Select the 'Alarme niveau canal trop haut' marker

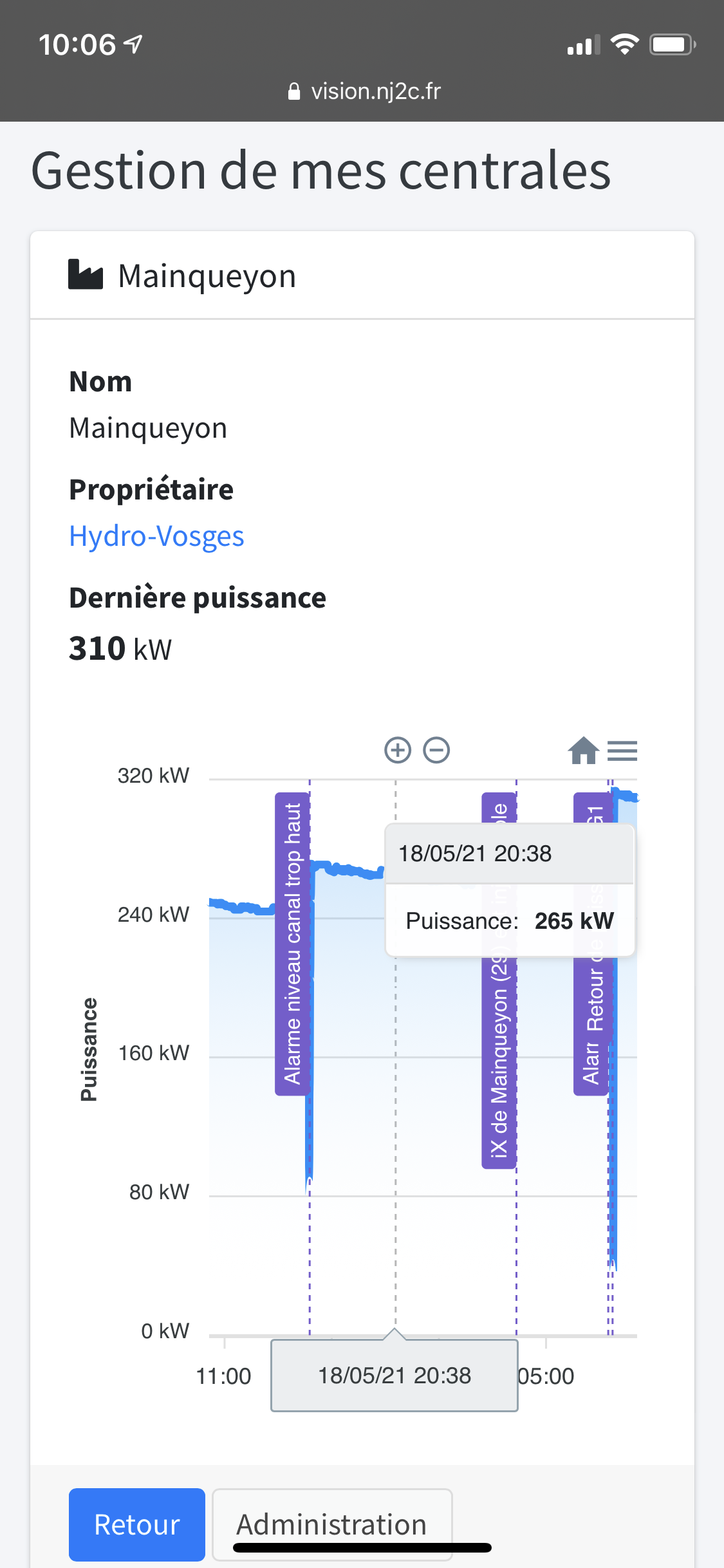pyautogui.click(x=293, y=944)
